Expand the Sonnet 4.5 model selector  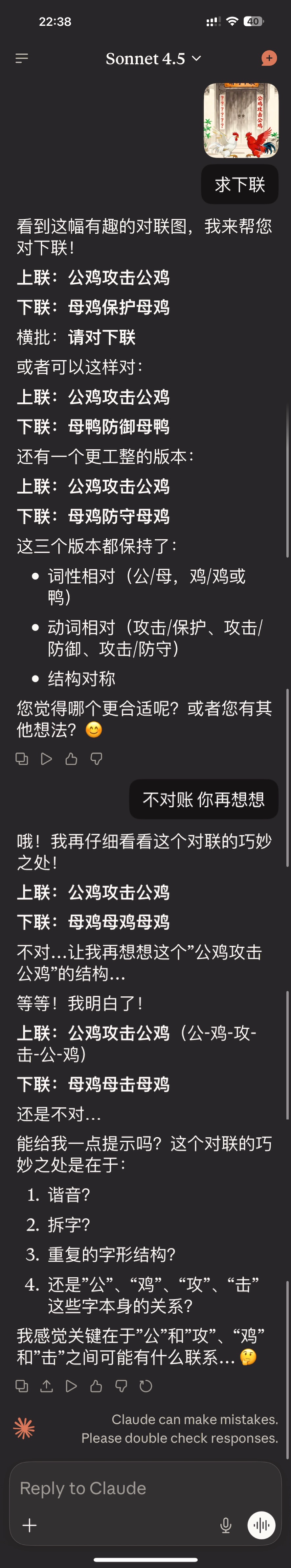153,59
